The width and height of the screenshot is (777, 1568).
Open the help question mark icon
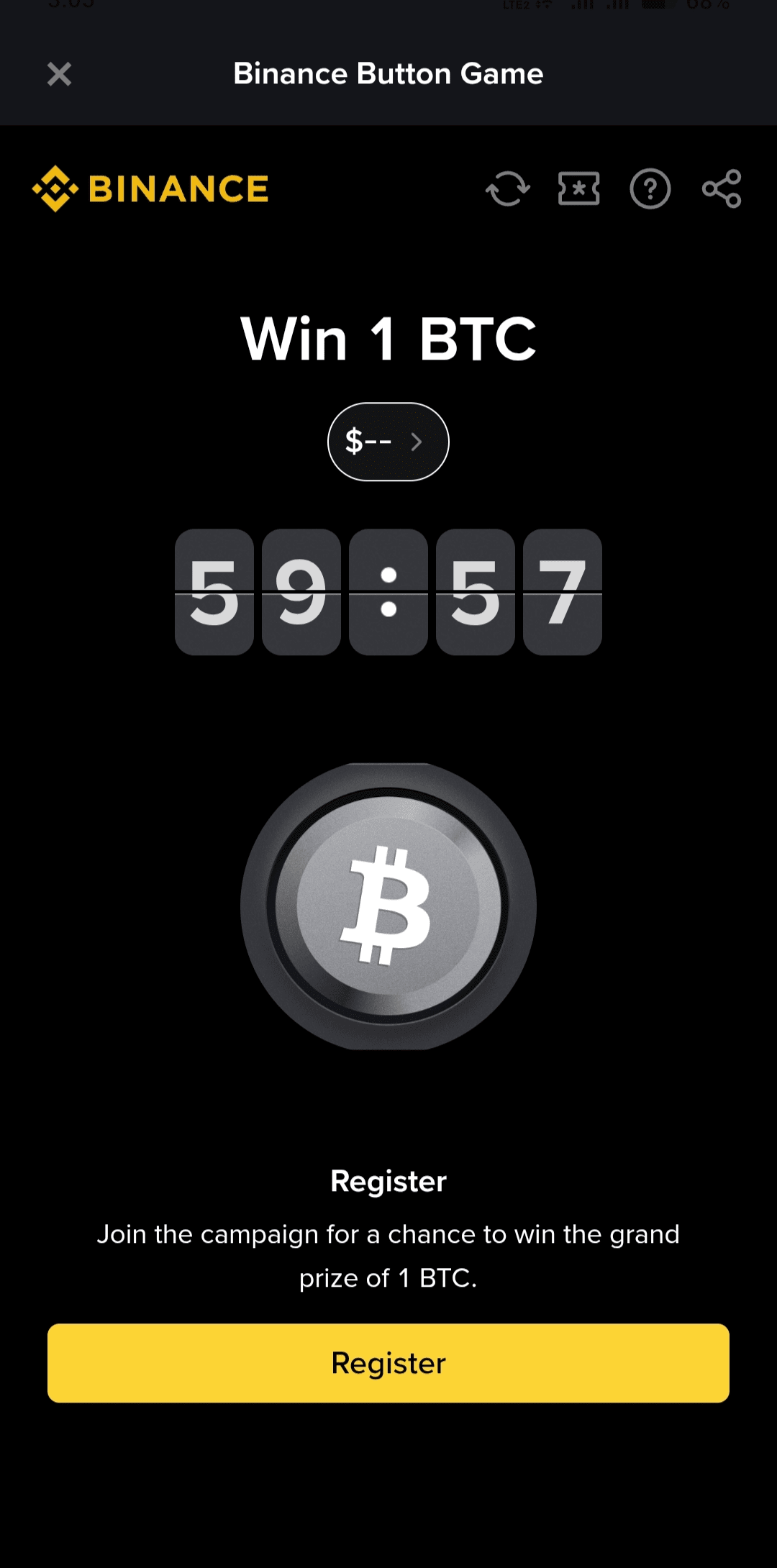pos(650,189)
